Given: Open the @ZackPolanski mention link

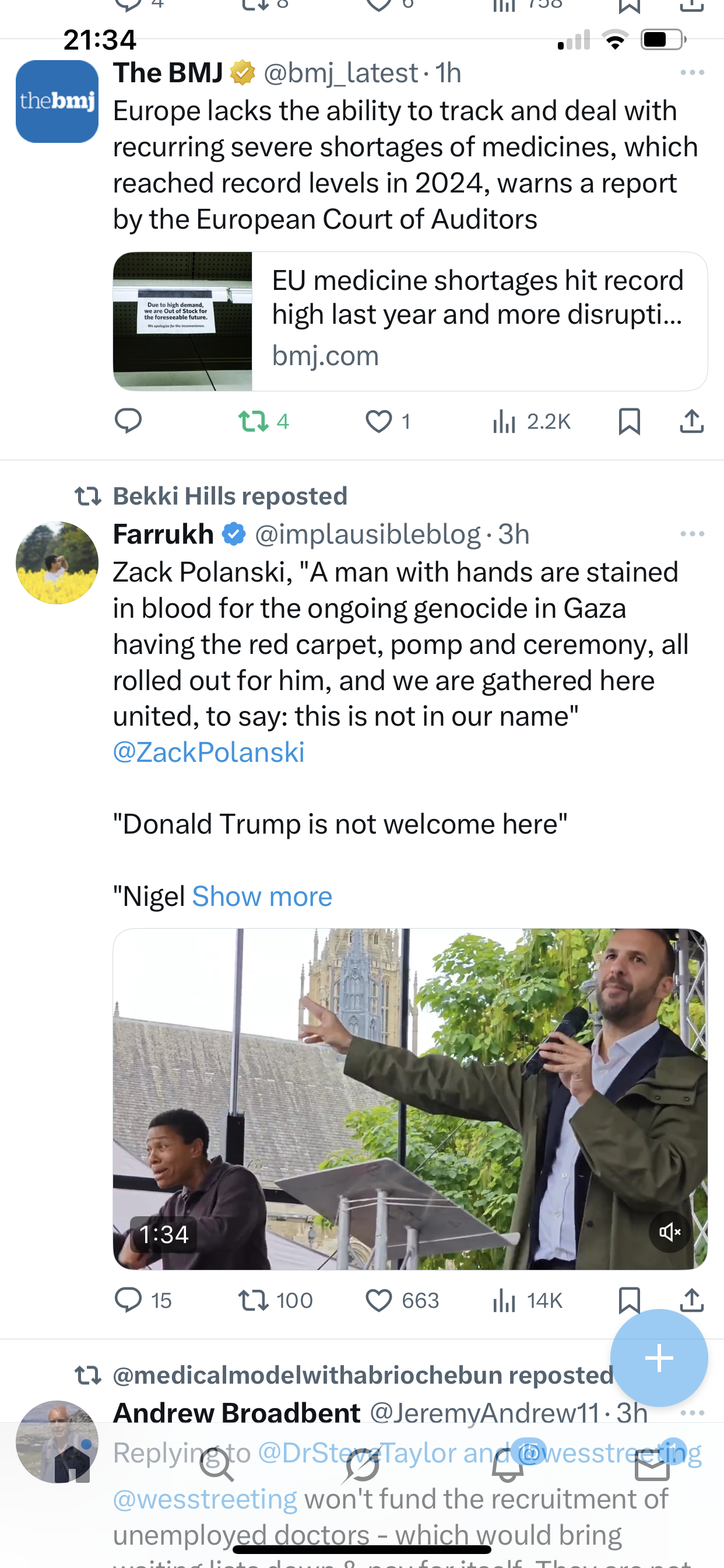Looking at the screenshot, I should [x=209, y=752].
